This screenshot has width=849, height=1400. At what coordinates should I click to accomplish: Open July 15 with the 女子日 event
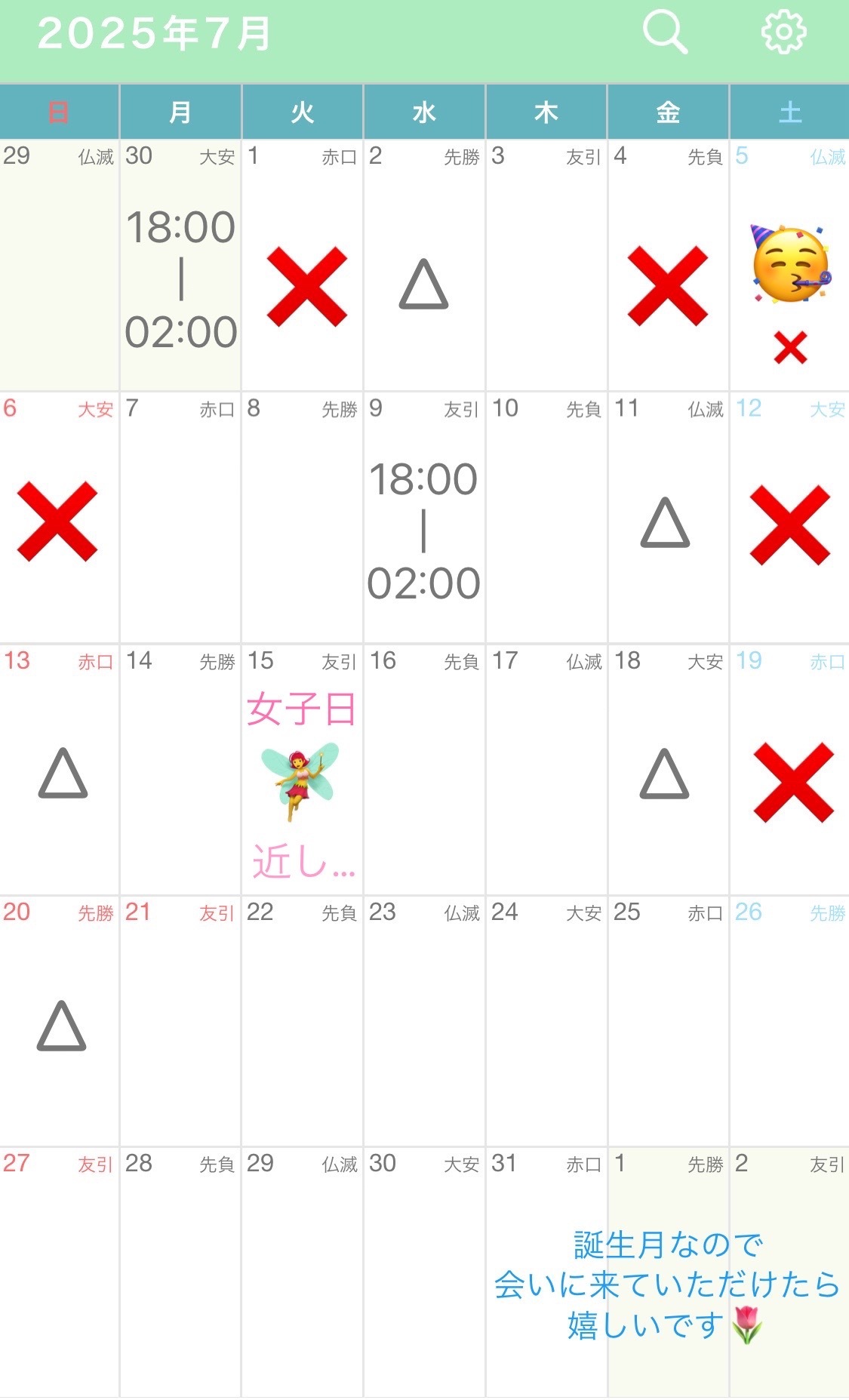[x=303, y=770]
